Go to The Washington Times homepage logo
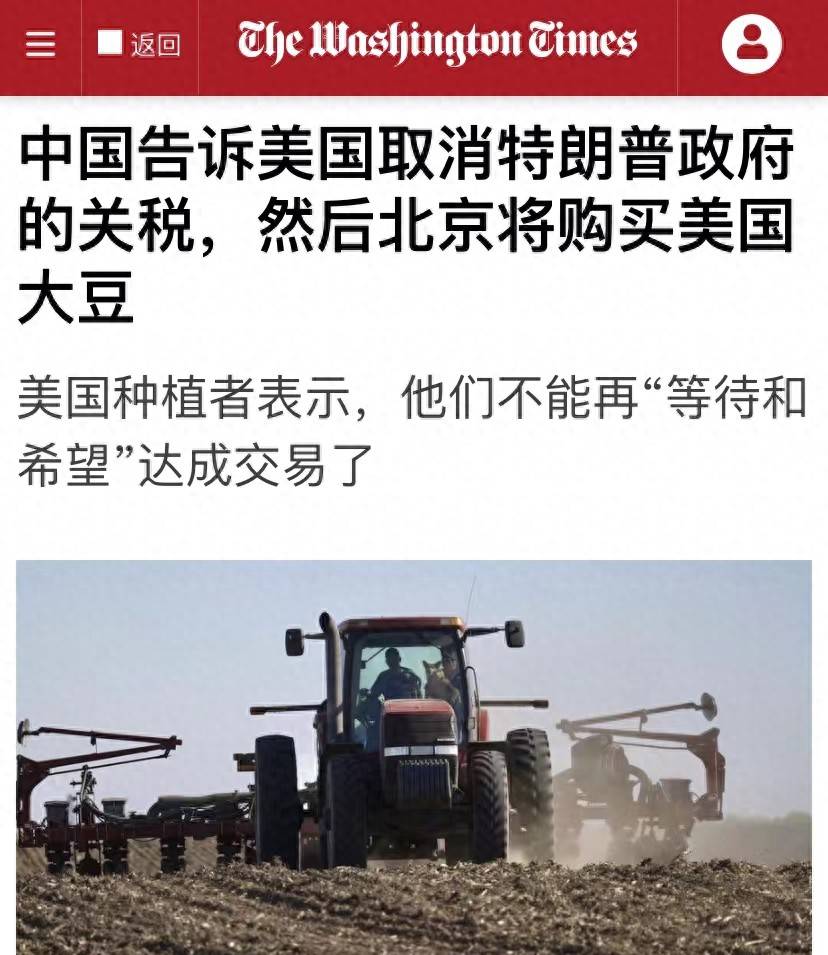 click(437, 43)
